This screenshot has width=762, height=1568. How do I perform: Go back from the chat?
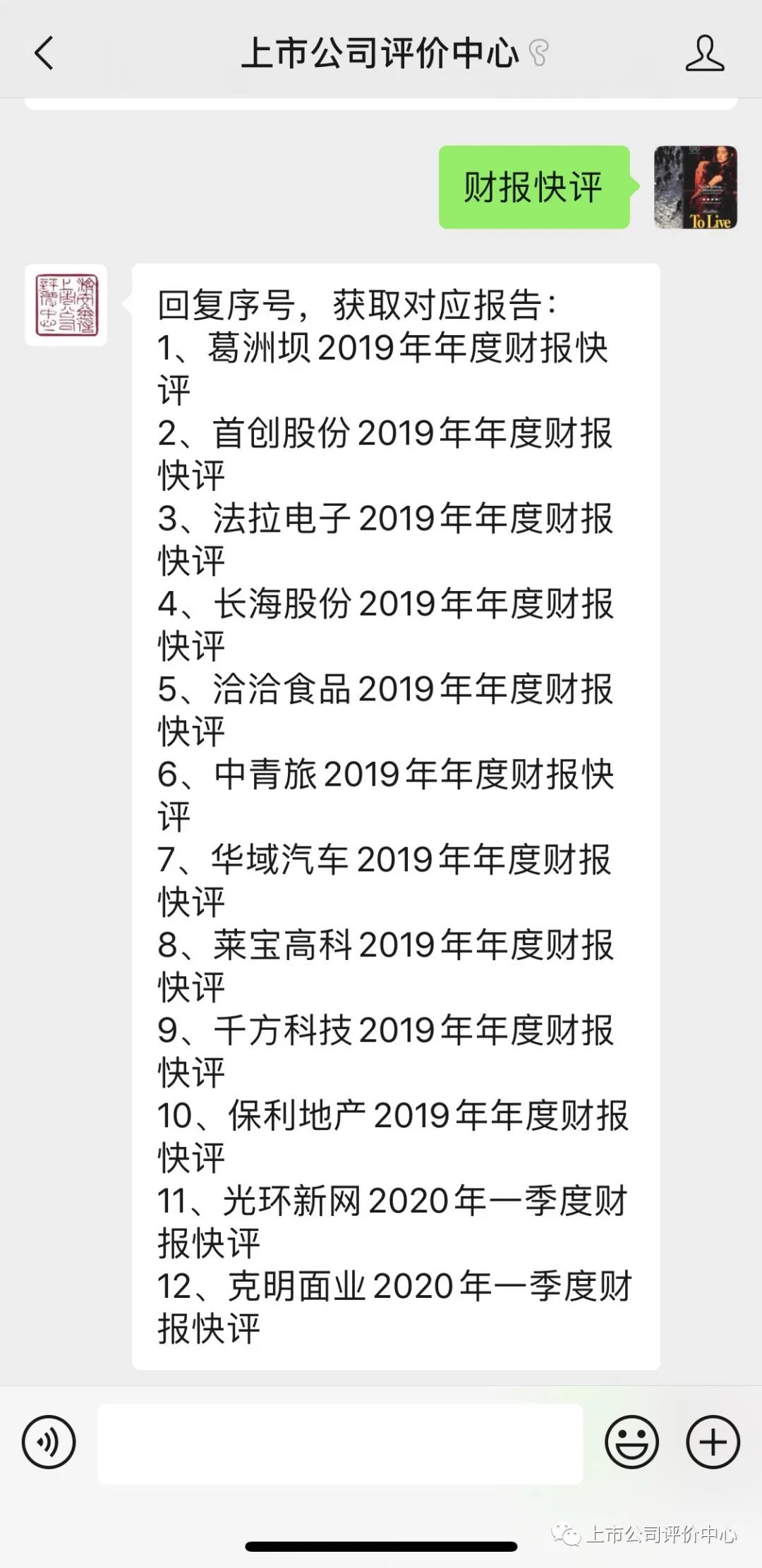(x=44, y=54)
